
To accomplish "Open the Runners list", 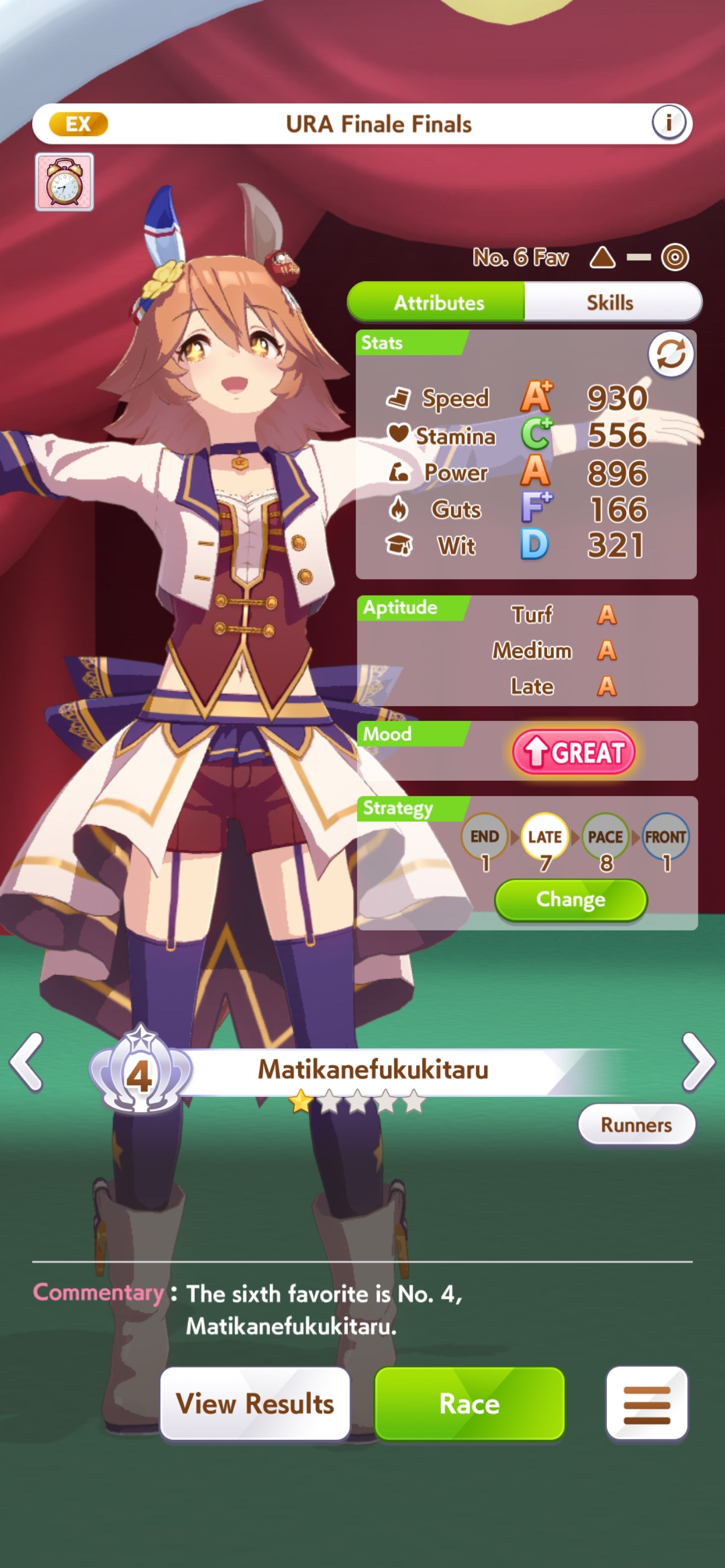I will pos(636,1124).
